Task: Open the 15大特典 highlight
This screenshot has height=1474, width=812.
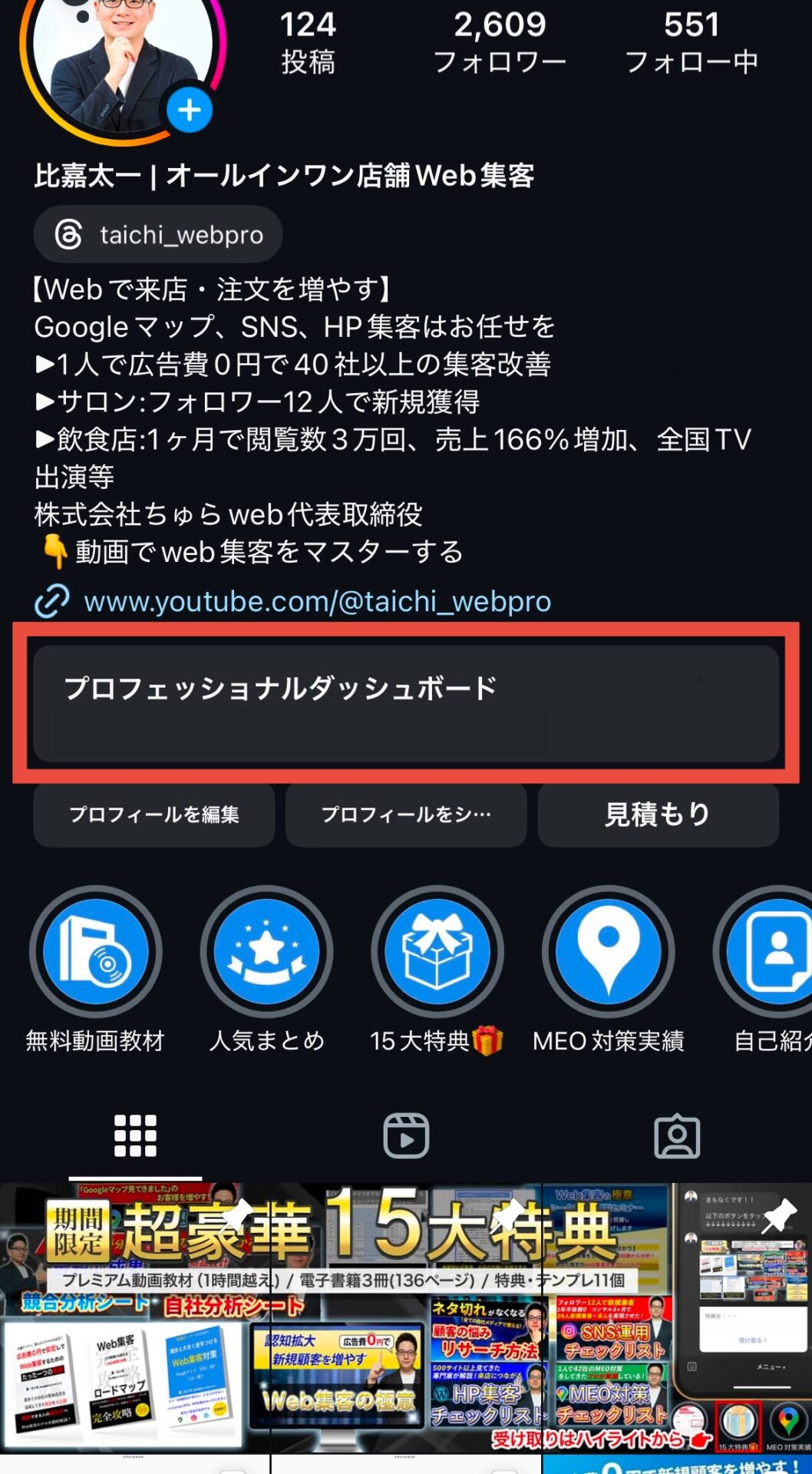Action: (437, 953)
